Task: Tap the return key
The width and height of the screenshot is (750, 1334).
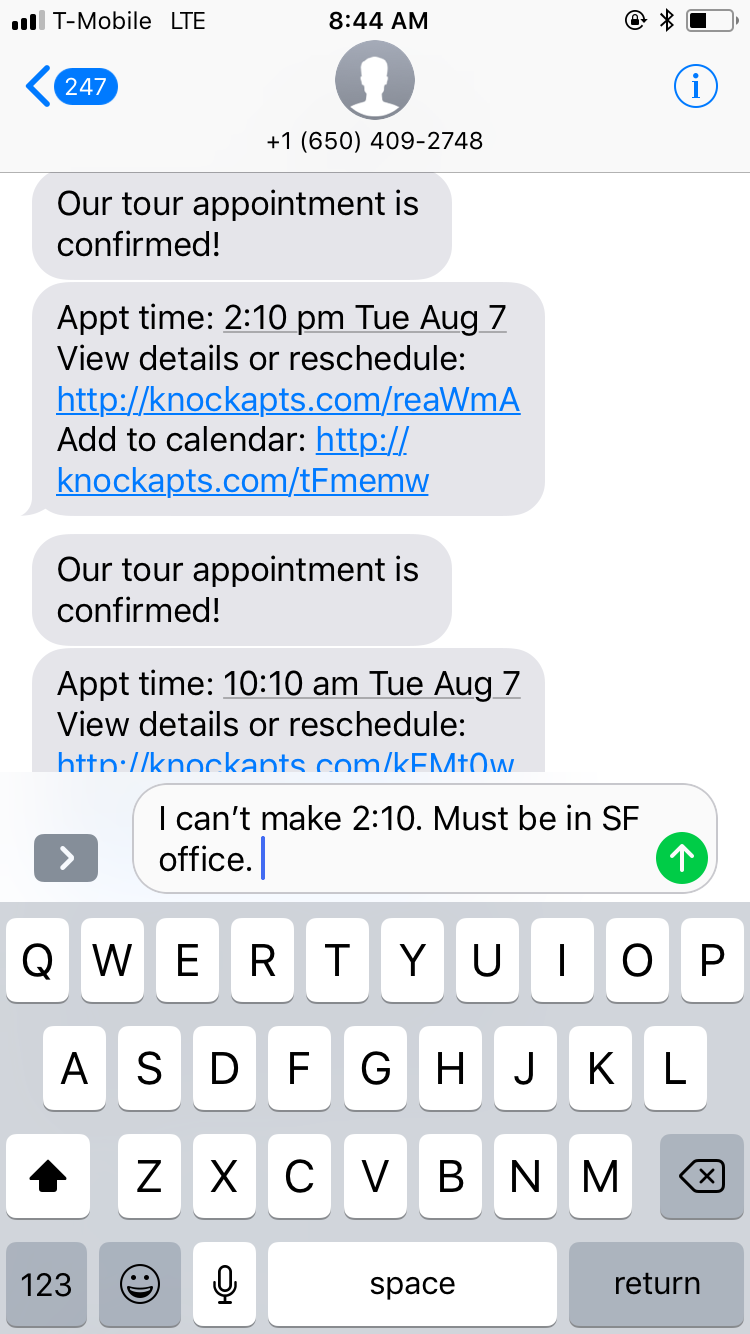Action: point(656,1284)
